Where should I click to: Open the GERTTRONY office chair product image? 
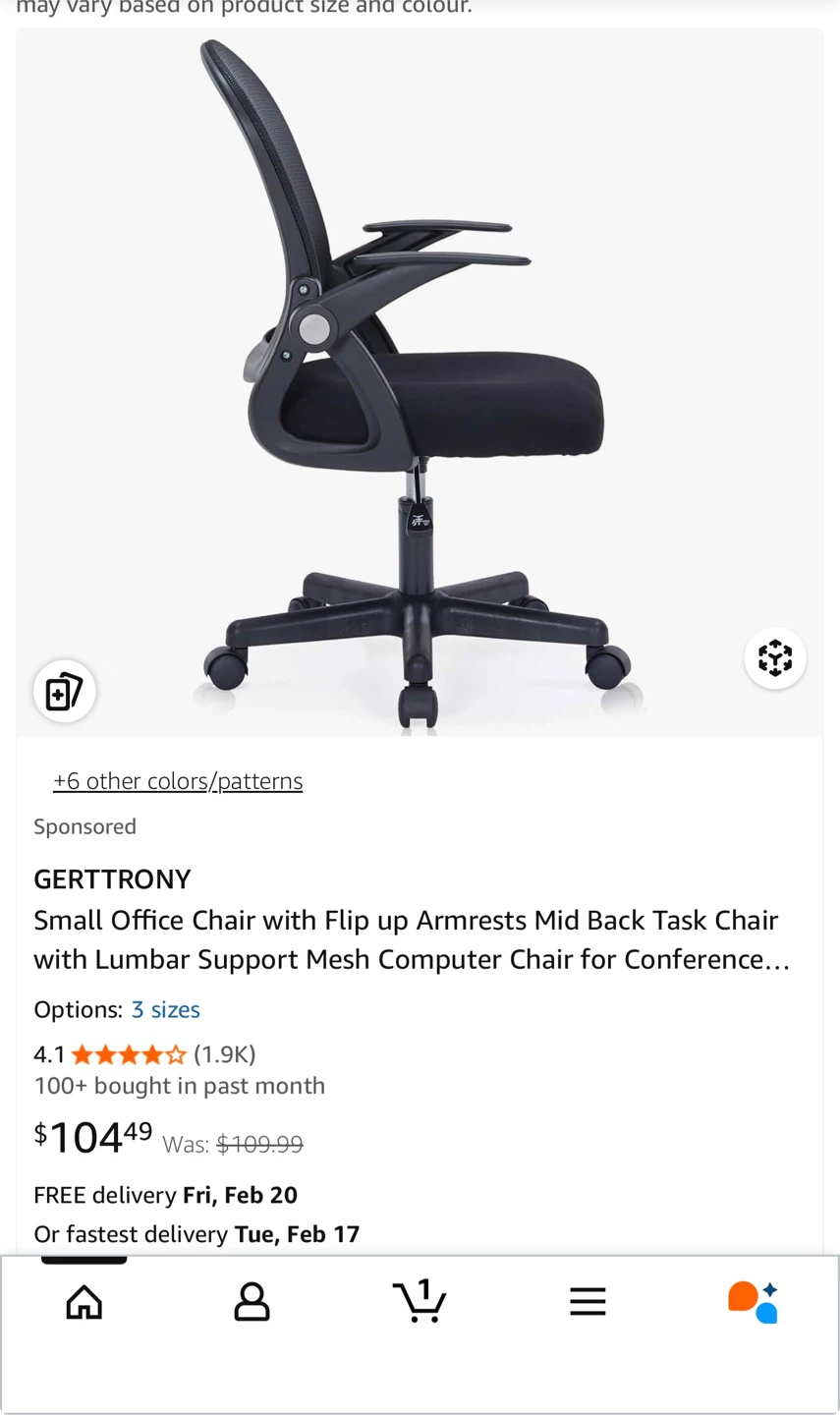[420, 383]
